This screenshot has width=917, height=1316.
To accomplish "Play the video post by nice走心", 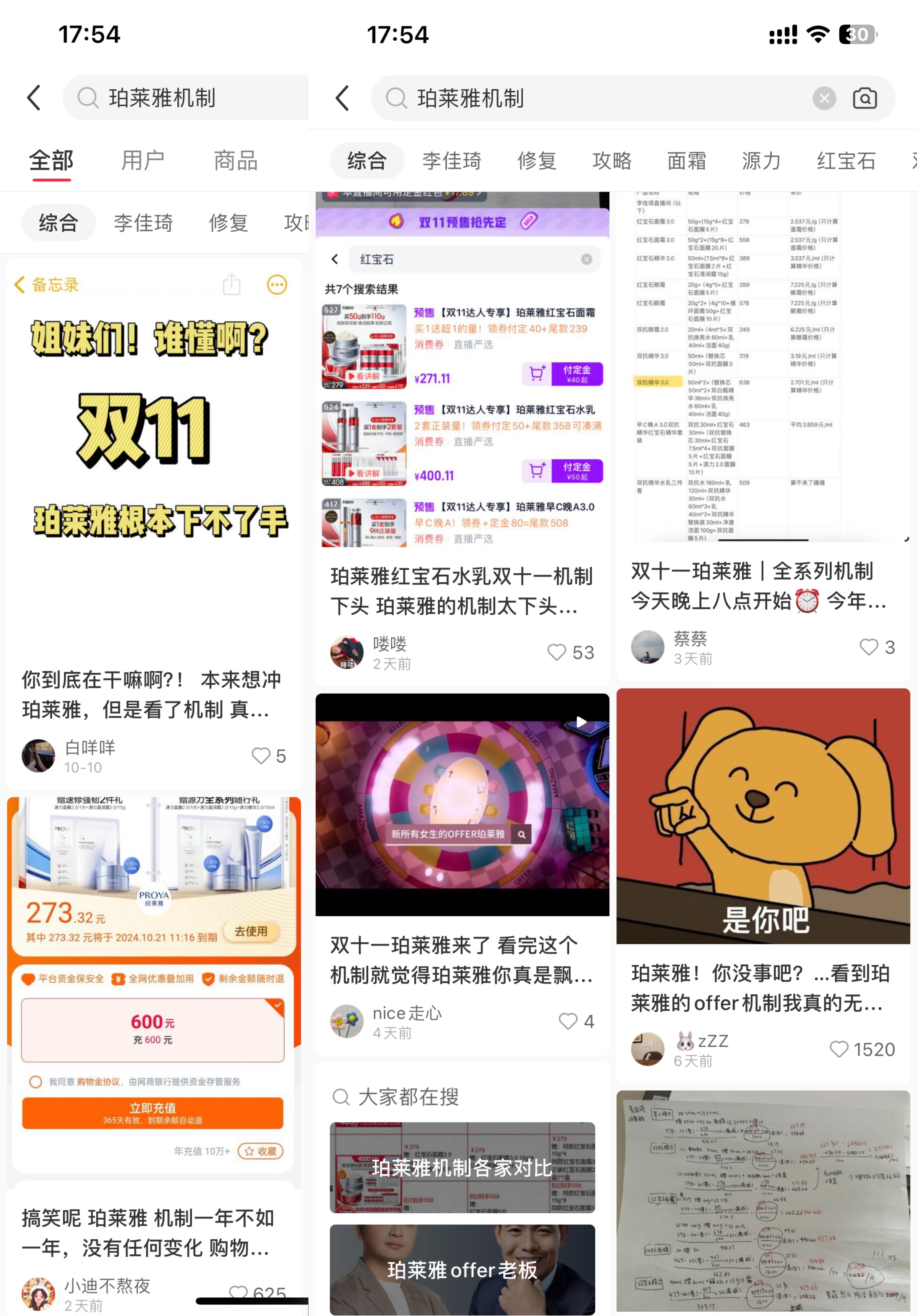I will click(x=462, y=804).
